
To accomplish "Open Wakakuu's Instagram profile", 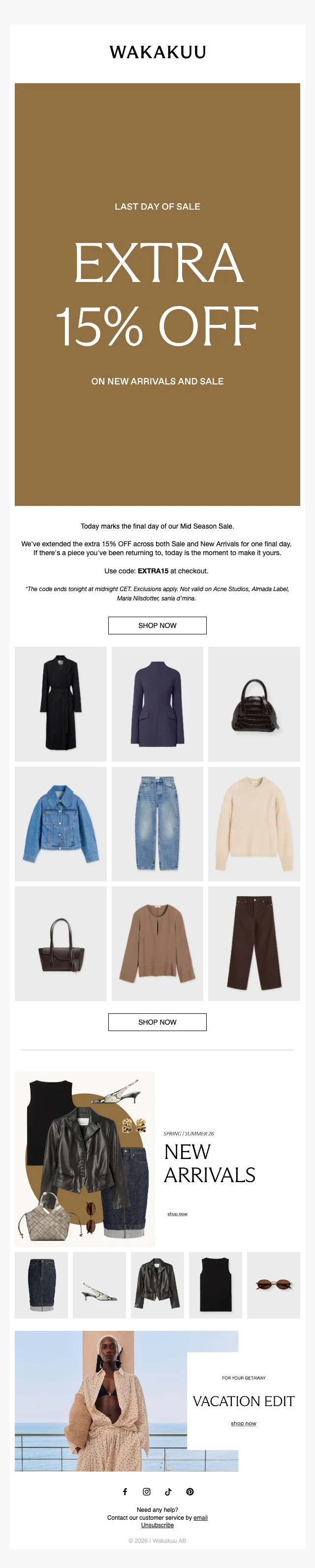I will (146, 1491).
